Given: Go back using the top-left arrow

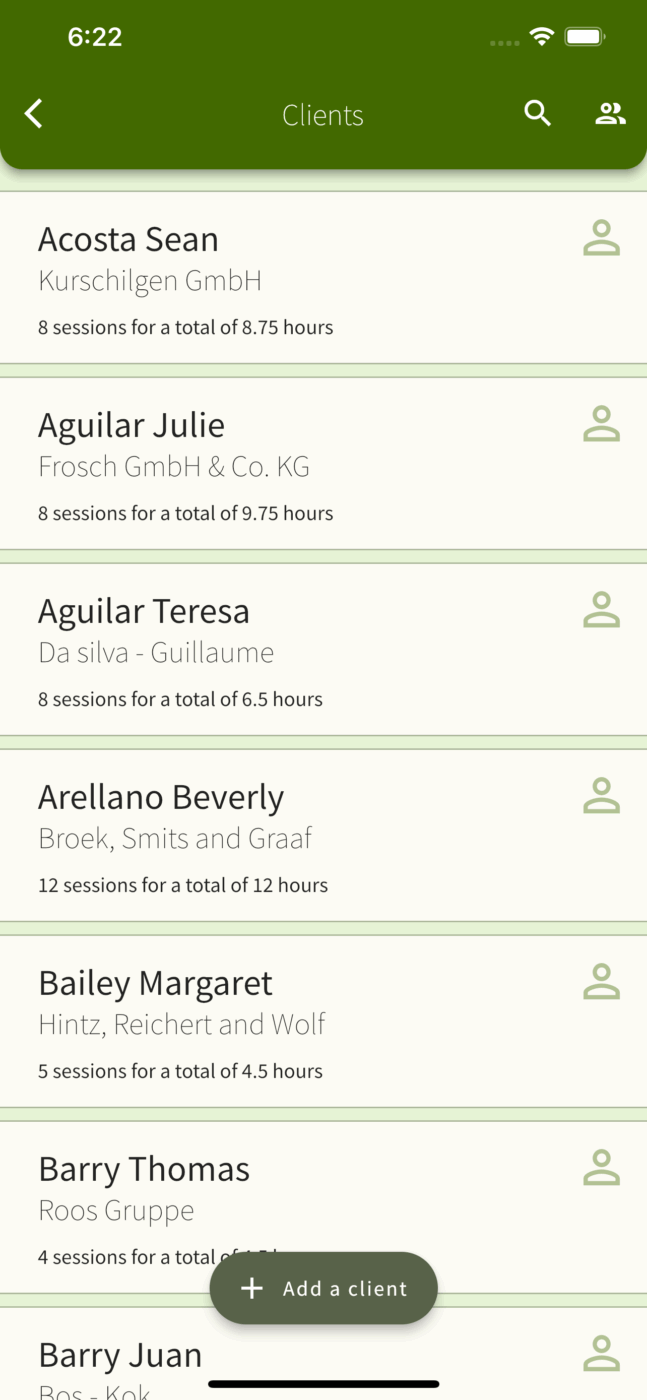Looking at the screenshot, I should point(34,114).
